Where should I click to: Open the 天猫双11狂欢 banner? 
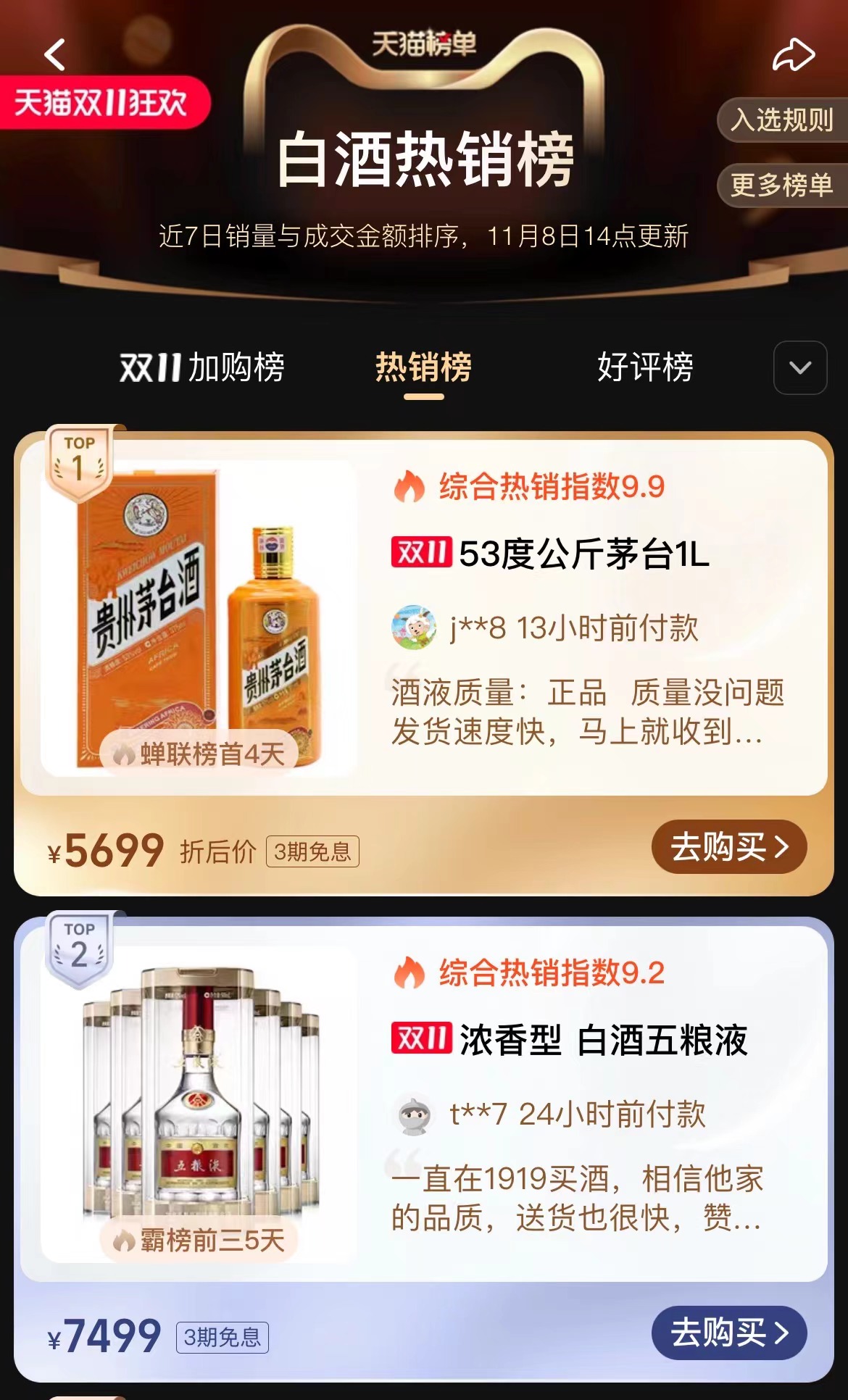101,103
